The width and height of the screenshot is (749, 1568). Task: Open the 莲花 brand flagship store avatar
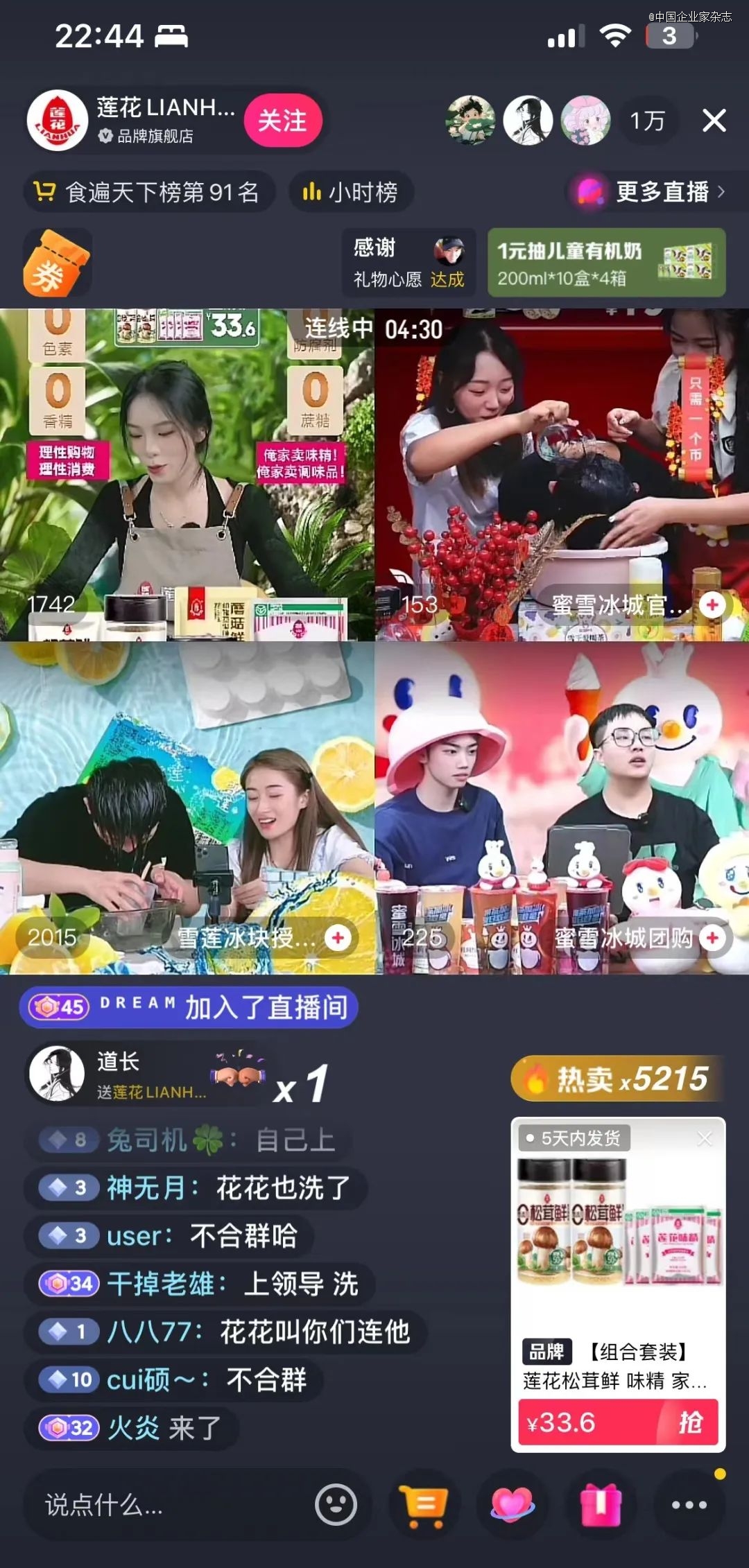(x=58, y=119)
